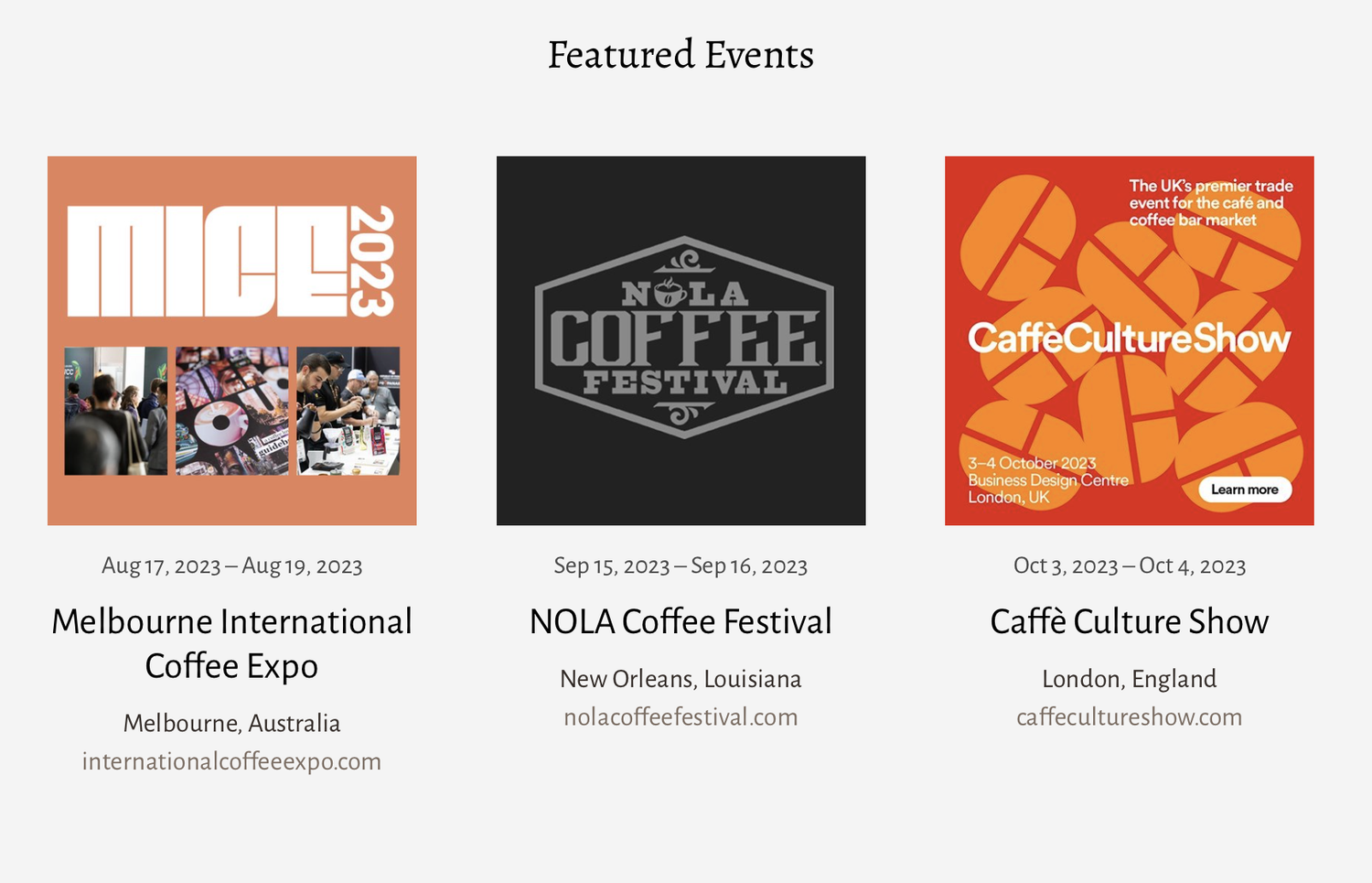This screenshot has height=883, width=1372.
Task: Open the Melbourne International Coffee Expo image
Action: click(232, 340)
